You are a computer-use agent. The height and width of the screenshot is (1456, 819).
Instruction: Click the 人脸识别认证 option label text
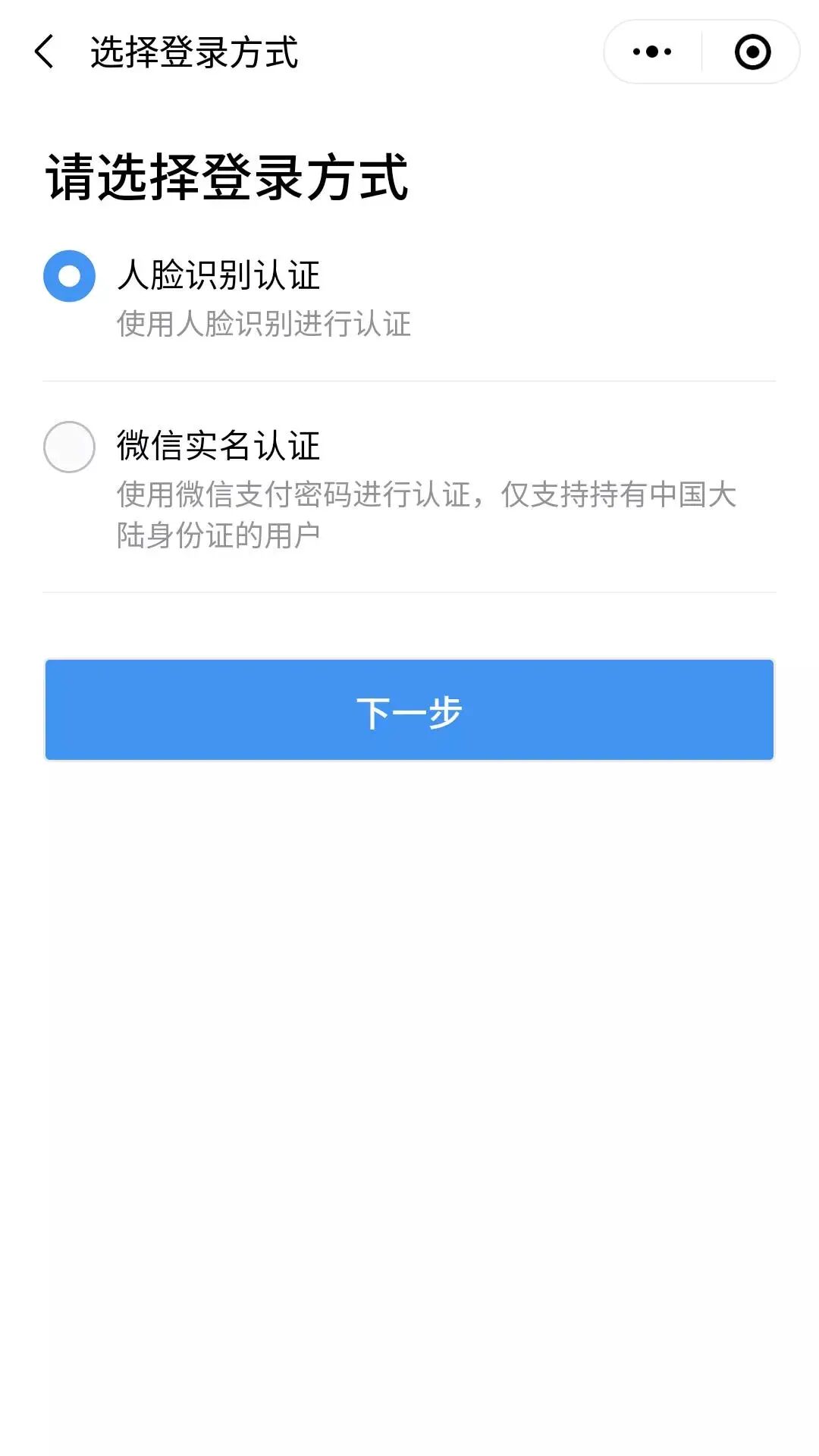click(220, 275)
